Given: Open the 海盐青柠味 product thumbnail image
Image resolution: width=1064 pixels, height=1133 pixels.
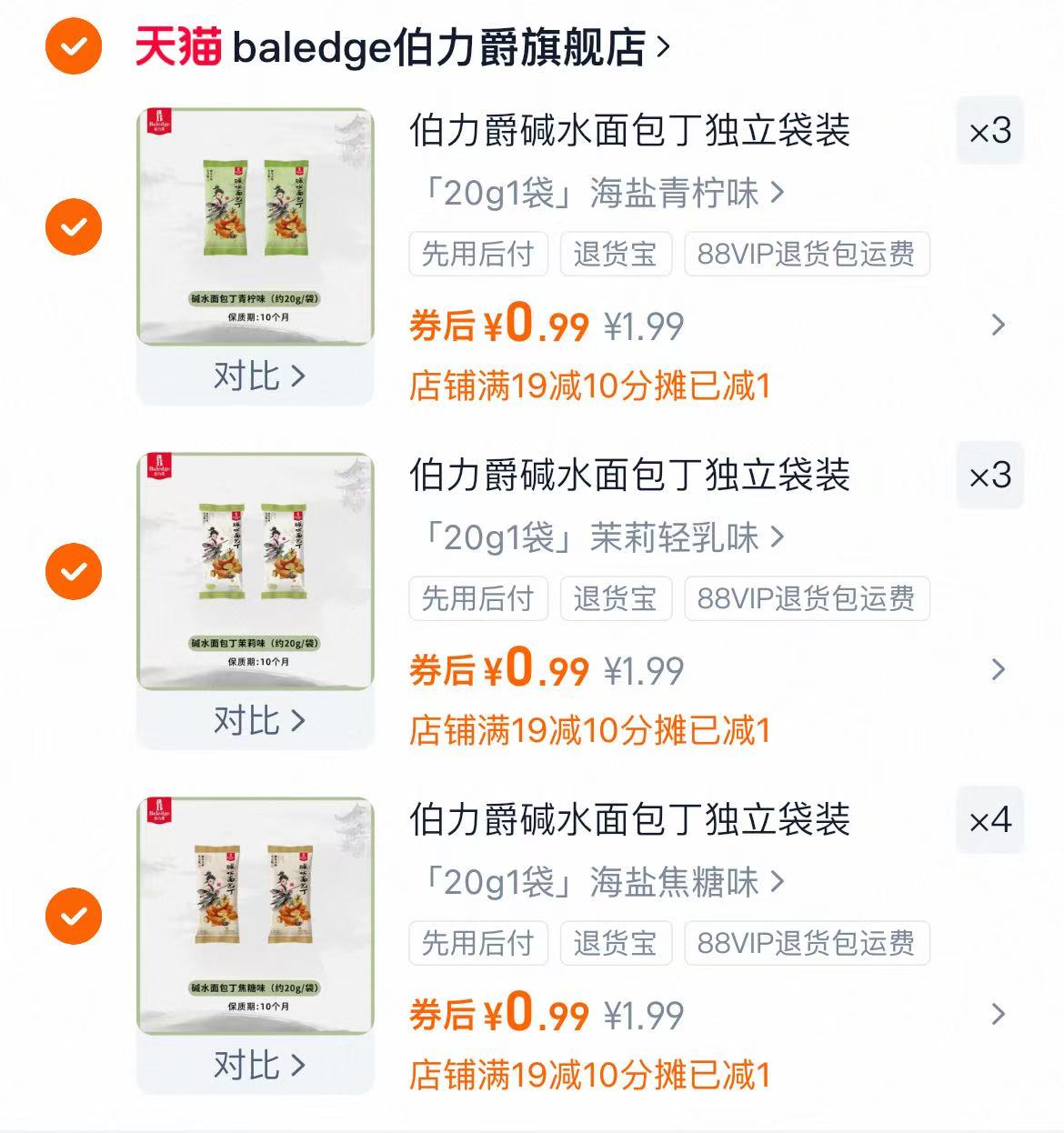Looking at the screenshot, I should (x=255, y=227).
